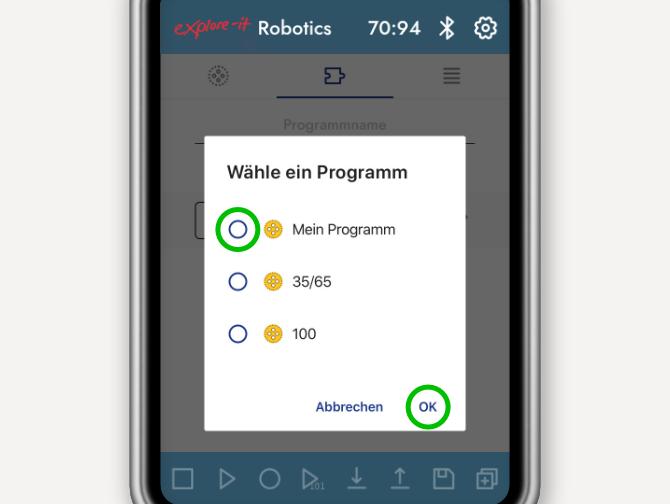Confirm the selection with OK
The height and width of the screenshot is (504, 670).
(427, 407)
